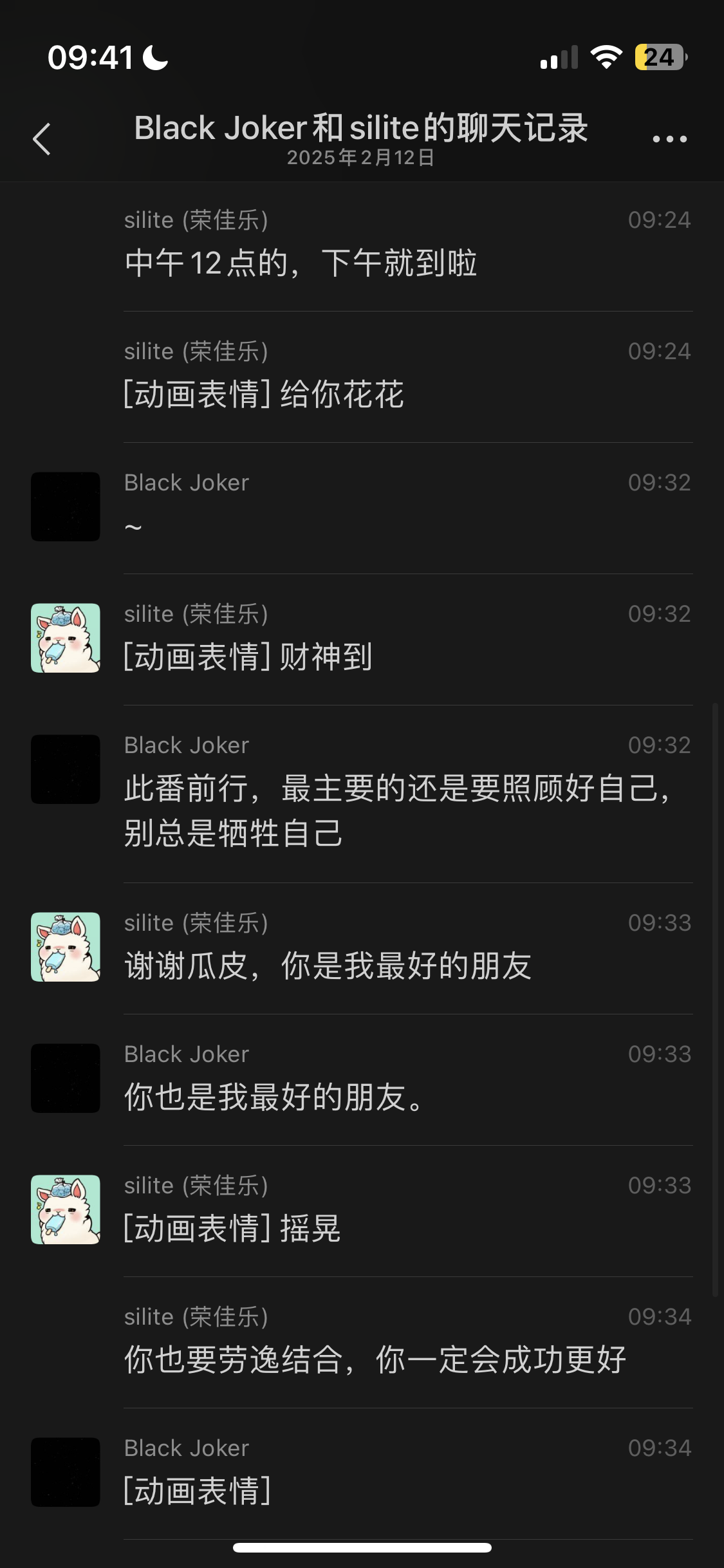The height and width of the screenshot is (1568, 724).
Task: Select the message 你也要劳逸结合，你一定会成功更好
Action: pyautogui.click(x=375, y=1359)
